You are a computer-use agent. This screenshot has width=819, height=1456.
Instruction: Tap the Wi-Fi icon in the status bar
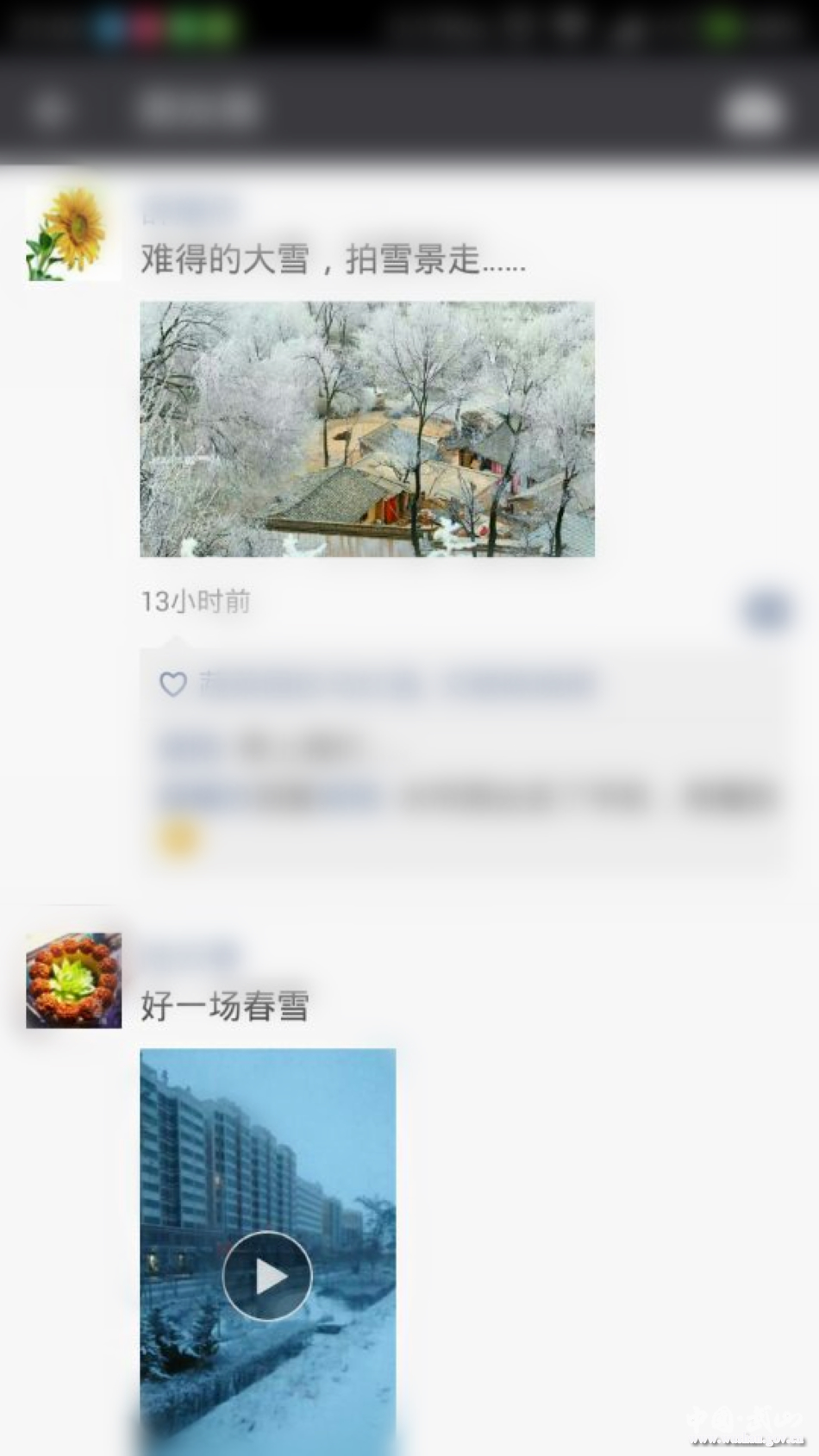[569, 28]
